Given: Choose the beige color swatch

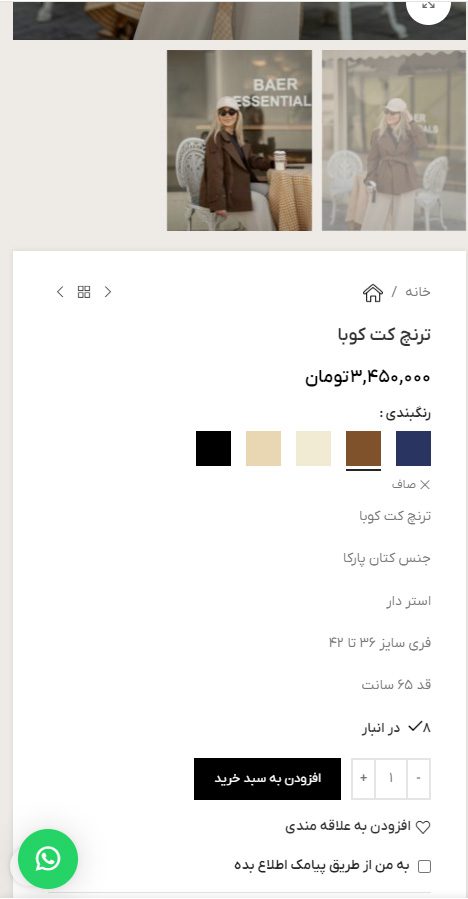Looking at the screenshot, I should pos(263,448).
